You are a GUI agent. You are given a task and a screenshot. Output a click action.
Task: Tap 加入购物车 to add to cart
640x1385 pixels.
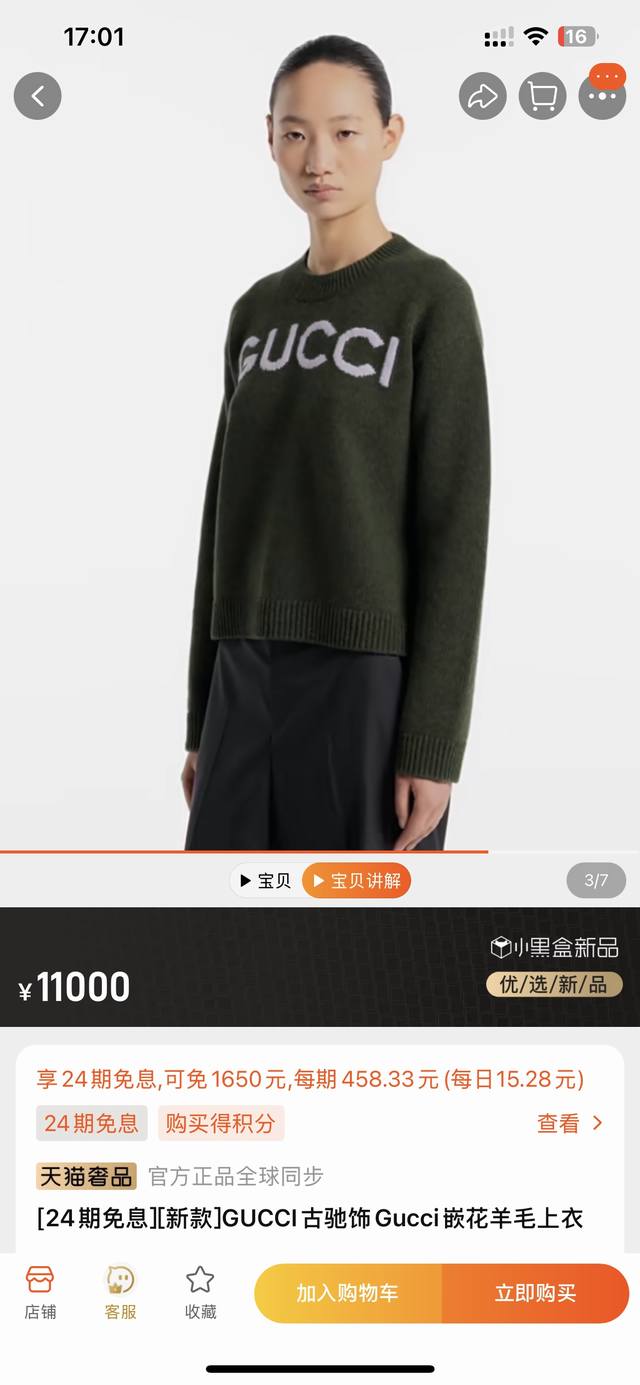[347, 1293]
